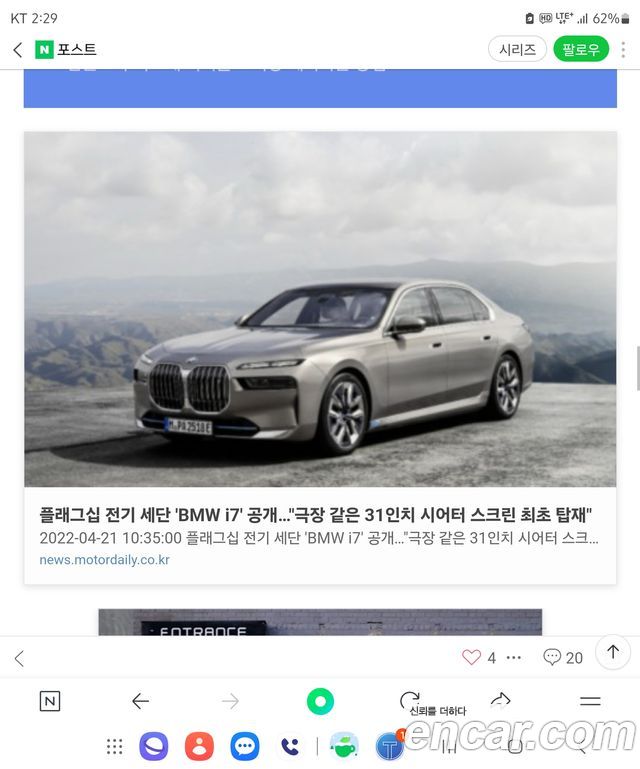Open the top-right overflow menu
This screenshot has width=640, height=769.
point(624,49)
